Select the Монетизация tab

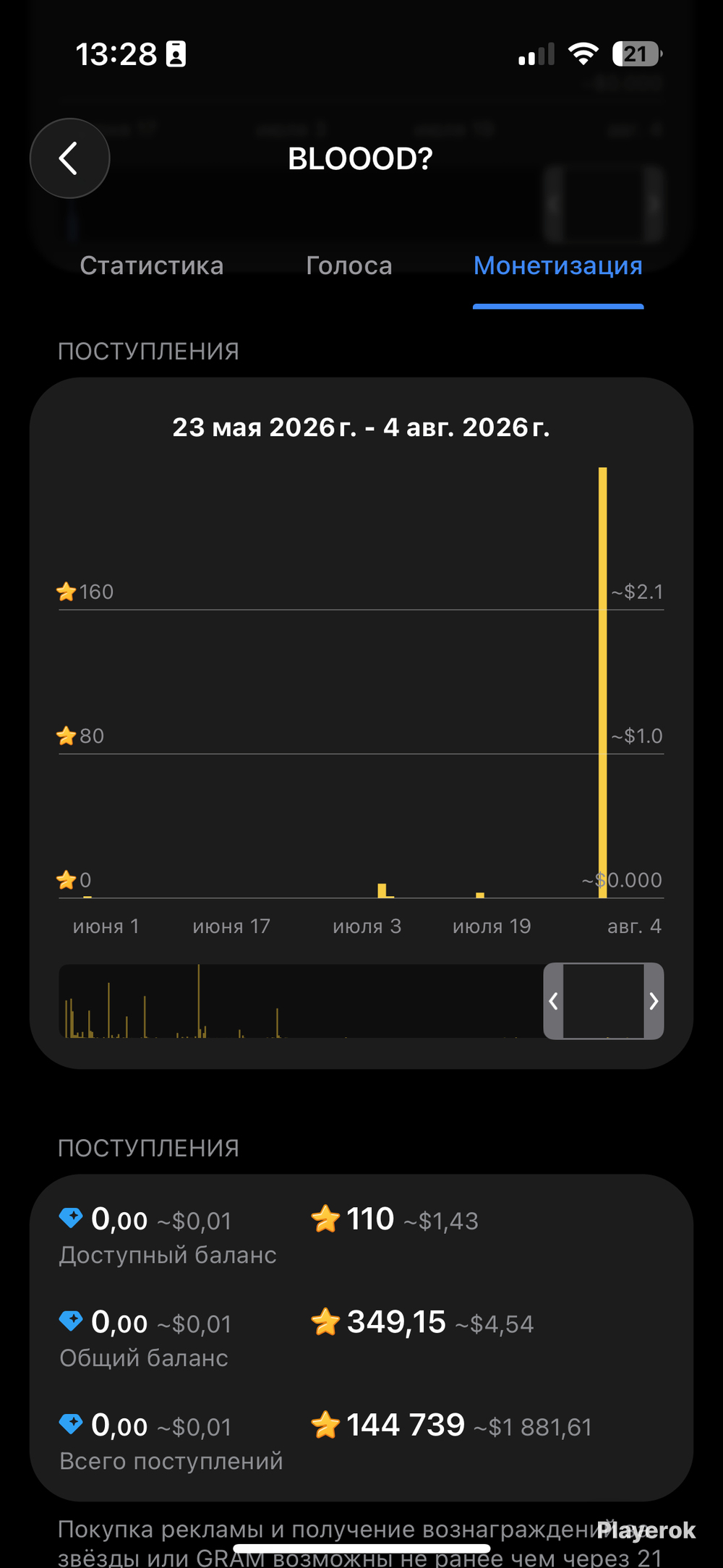(558, 265)
